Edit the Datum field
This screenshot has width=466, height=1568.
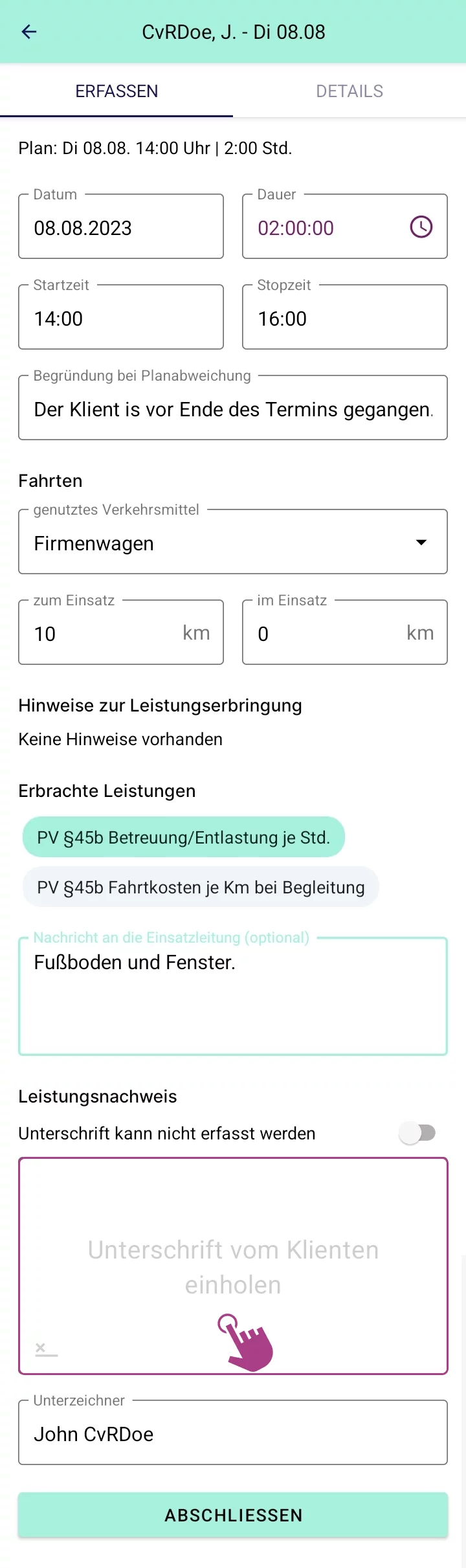(x=121, y=228)
